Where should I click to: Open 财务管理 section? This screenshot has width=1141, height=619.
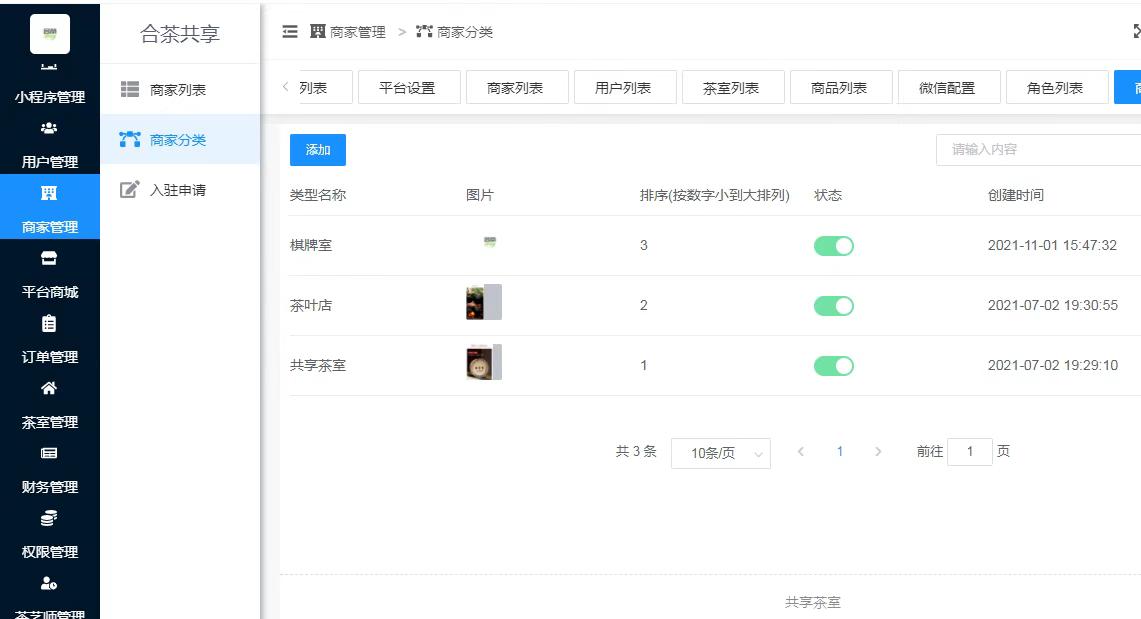[x=49, y=486]
